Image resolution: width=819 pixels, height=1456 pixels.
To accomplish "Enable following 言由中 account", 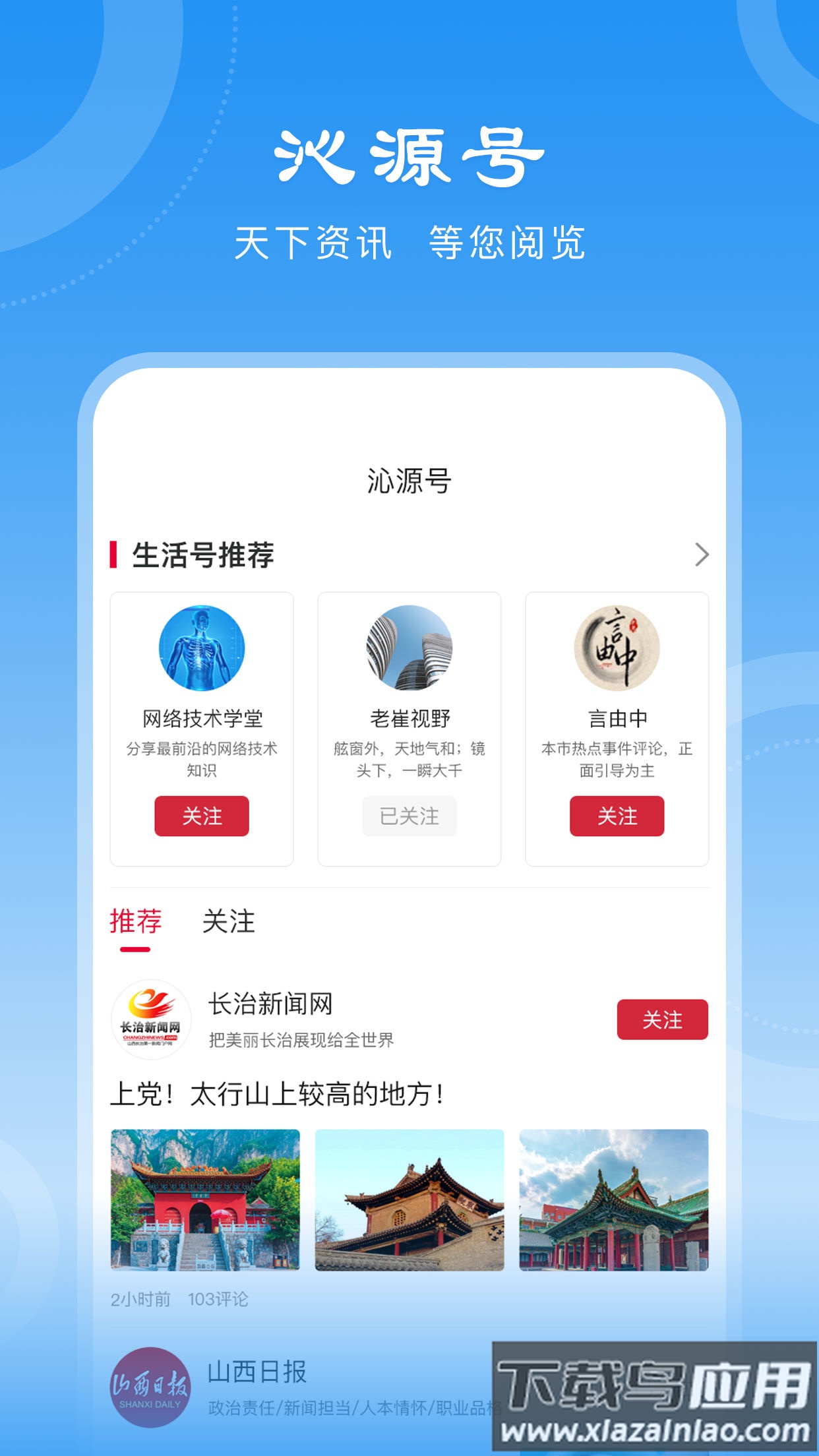I will (x=617, y=816).
